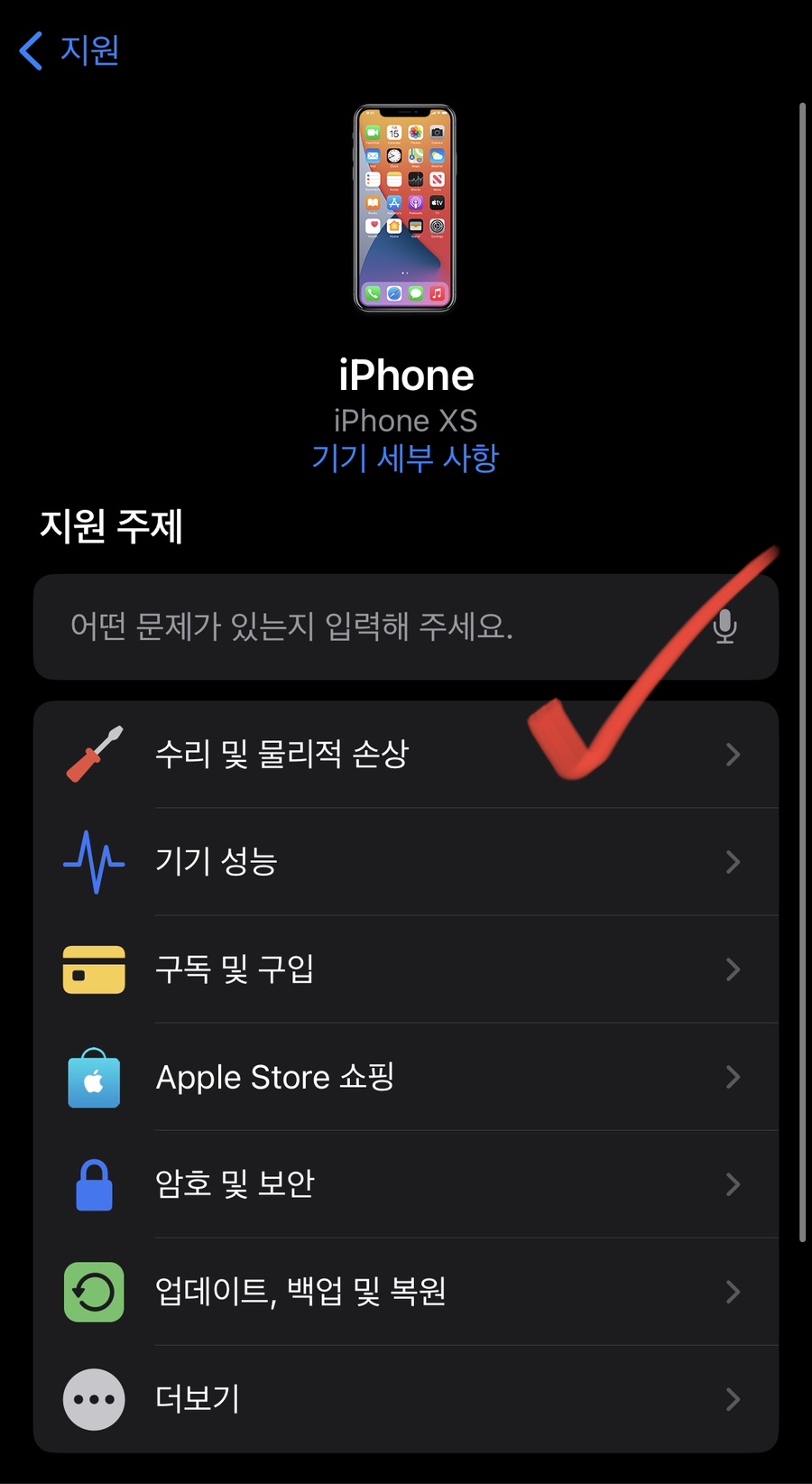Show more topics with 더보기
This screenshot has height=1484, width=812.
(406, 1398)
